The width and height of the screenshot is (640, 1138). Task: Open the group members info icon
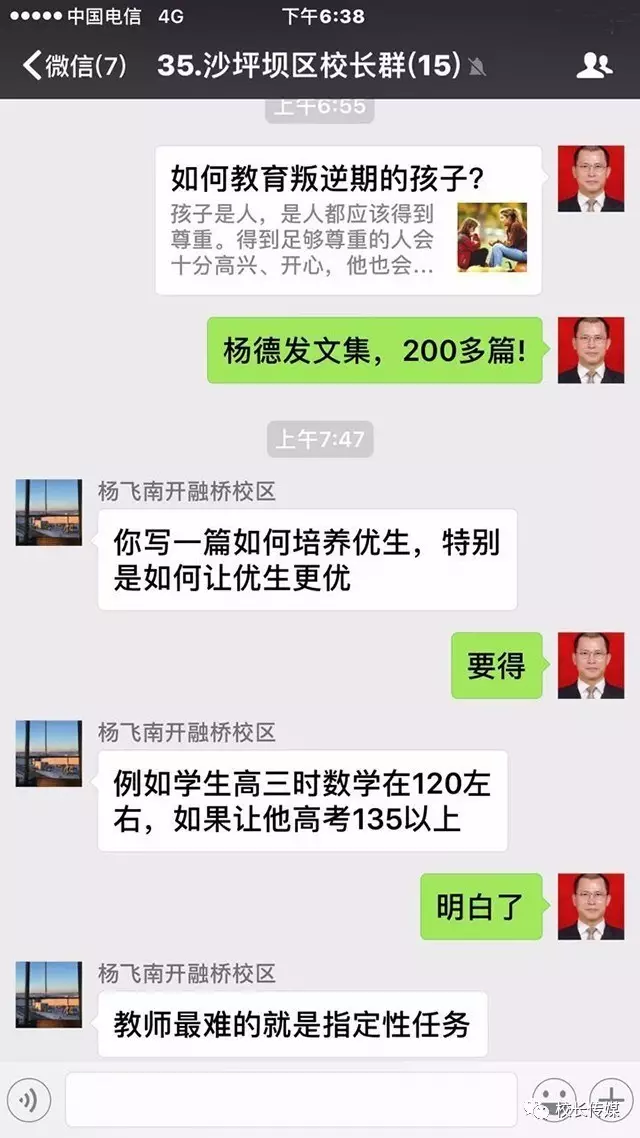(x=595, y=66)
